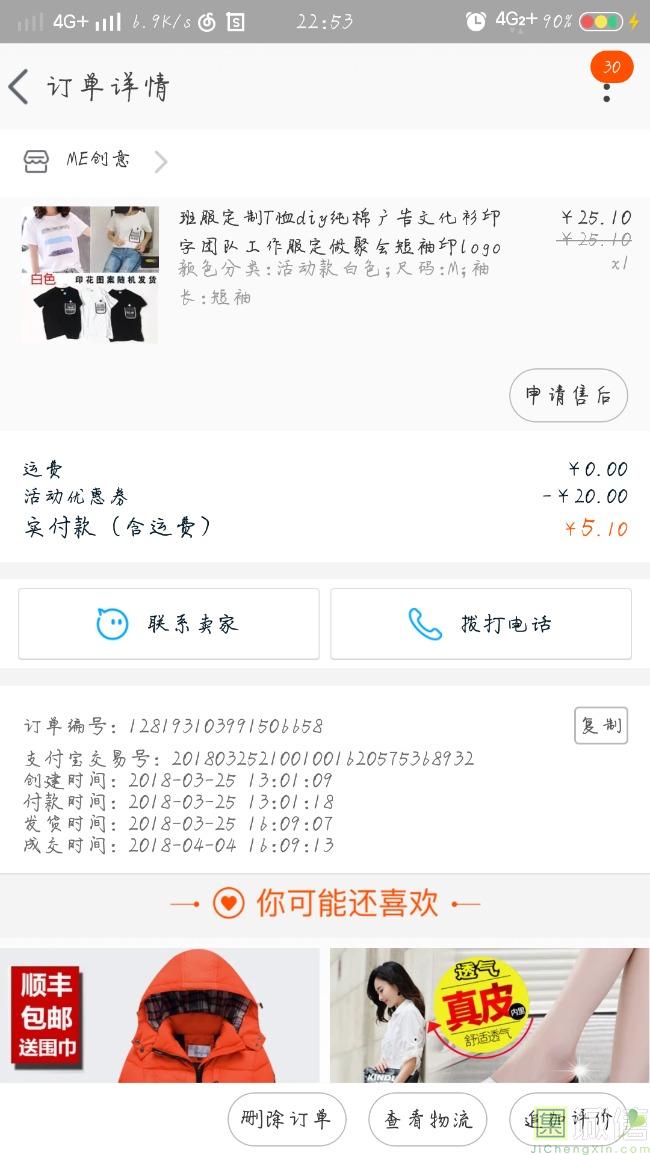The width and height of the screenshot is (650, 1155).
Task: Open the ME创意 shop page
Action: coord(96,160)
